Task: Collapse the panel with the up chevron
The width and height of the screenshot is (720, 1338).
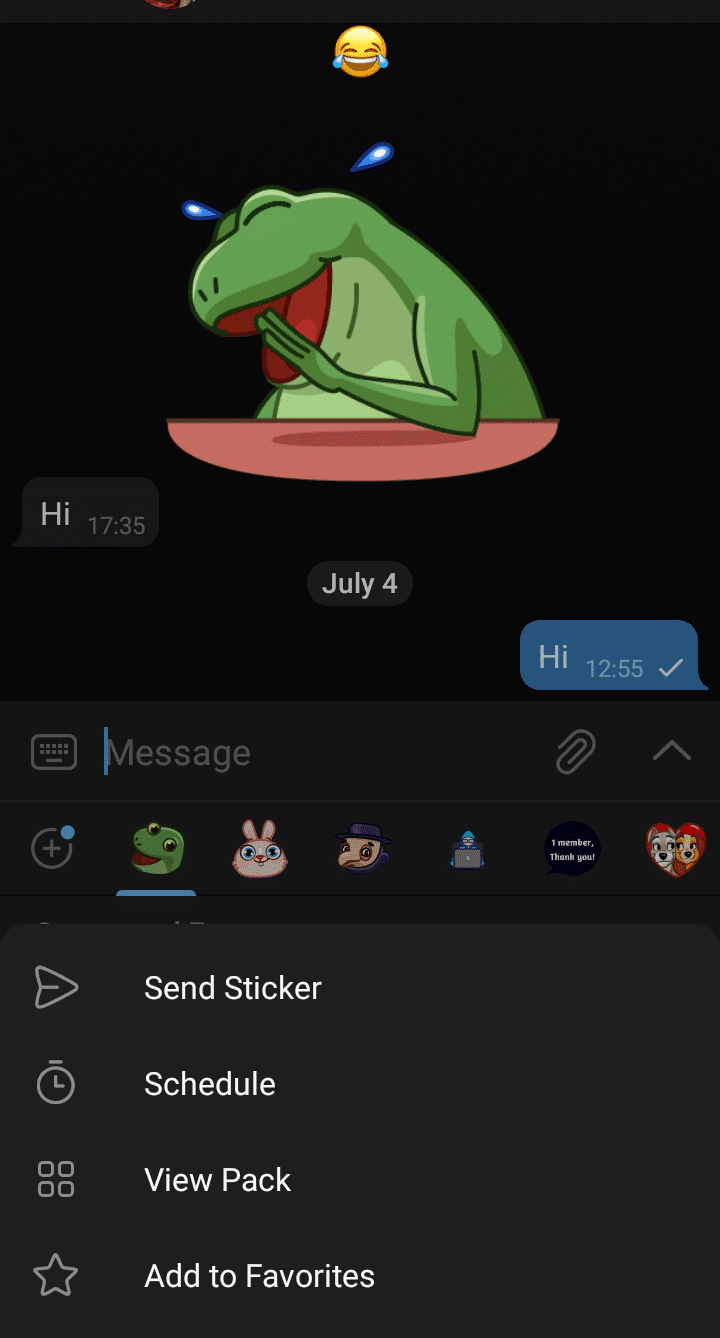Action: click(672, 752)
